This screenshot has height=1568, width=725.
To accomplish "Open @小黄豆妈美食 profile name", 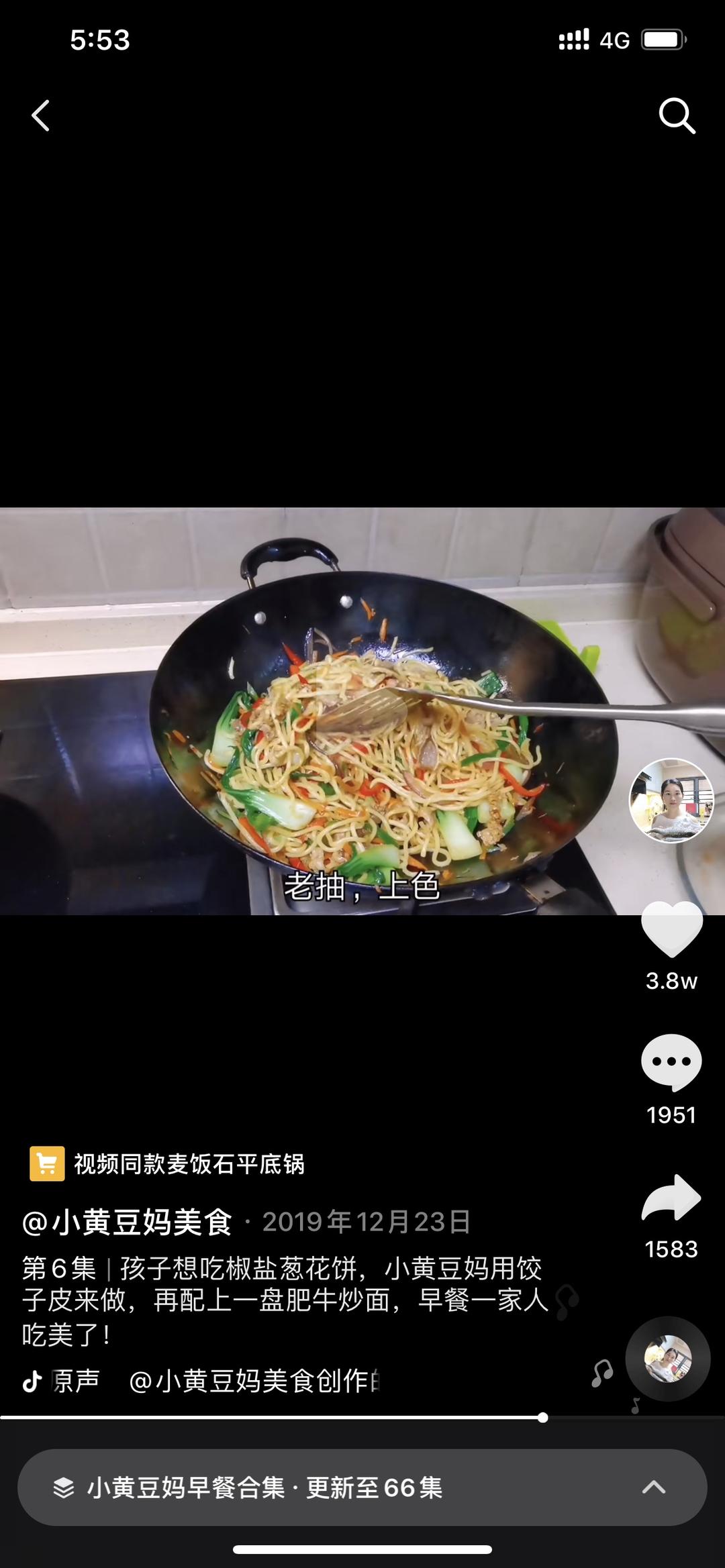I will coord(128,1222).
